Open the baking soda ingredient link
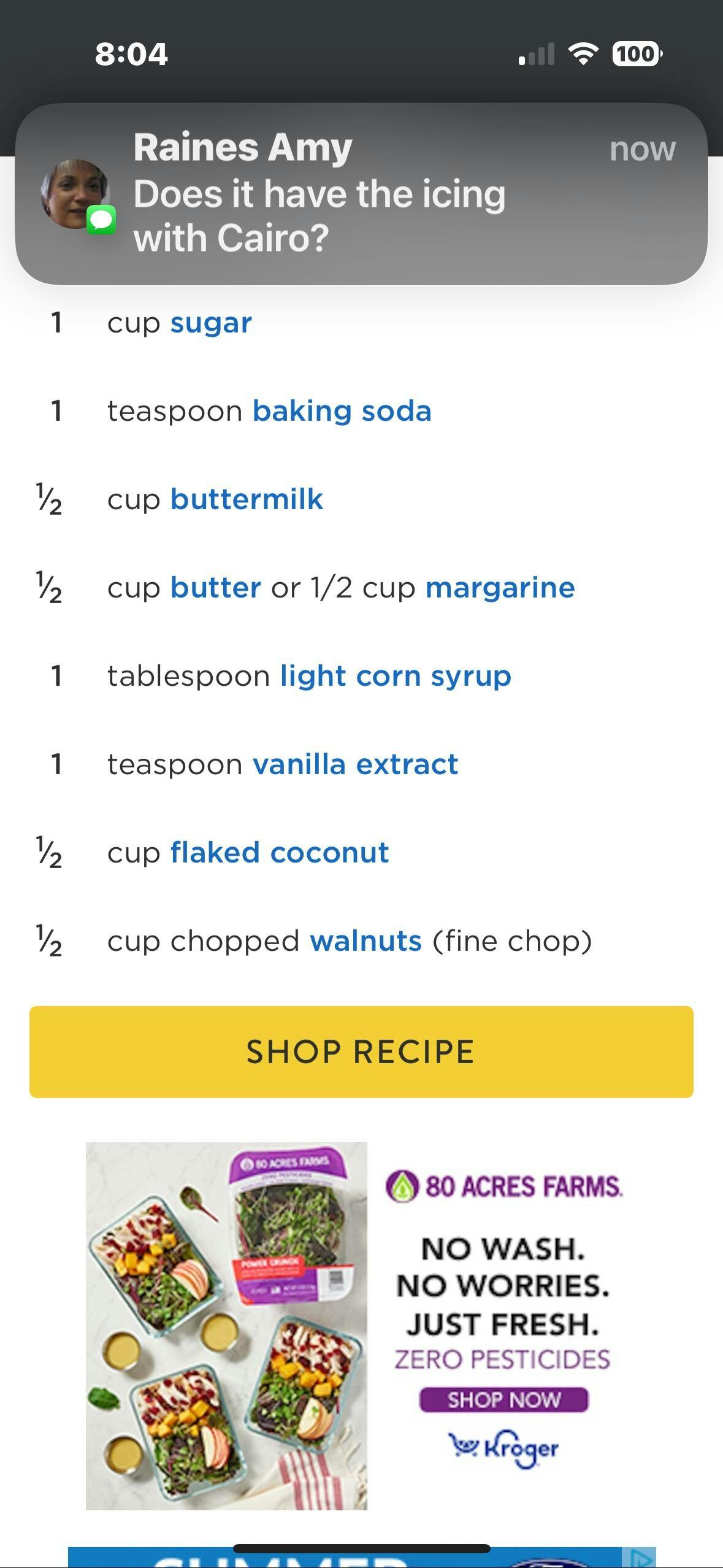Screen dimensions: 723x1568 pyautogui.click(x=342, y=410)
